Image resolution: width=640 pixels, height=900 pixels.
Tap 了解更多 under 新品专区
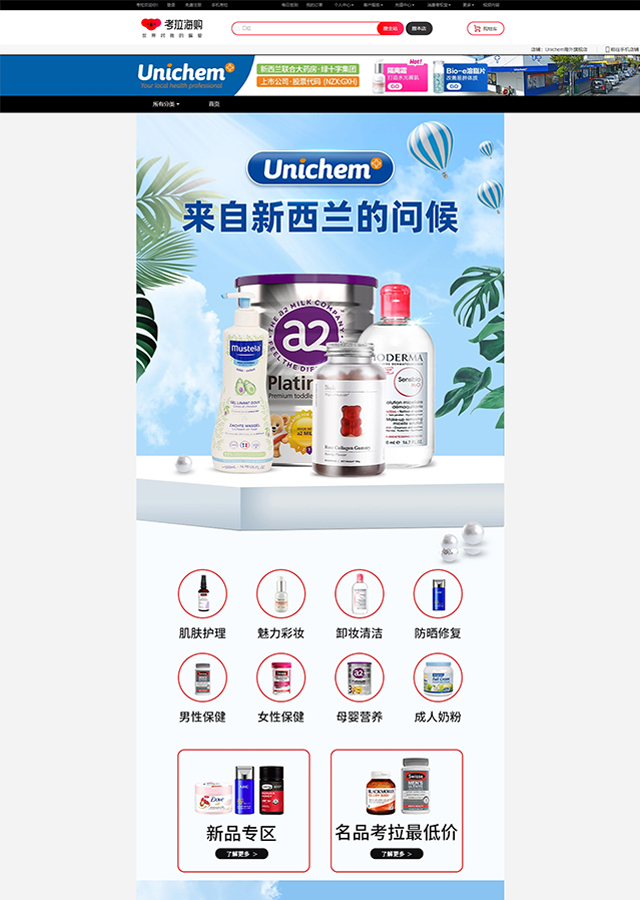tap(242, 854)
